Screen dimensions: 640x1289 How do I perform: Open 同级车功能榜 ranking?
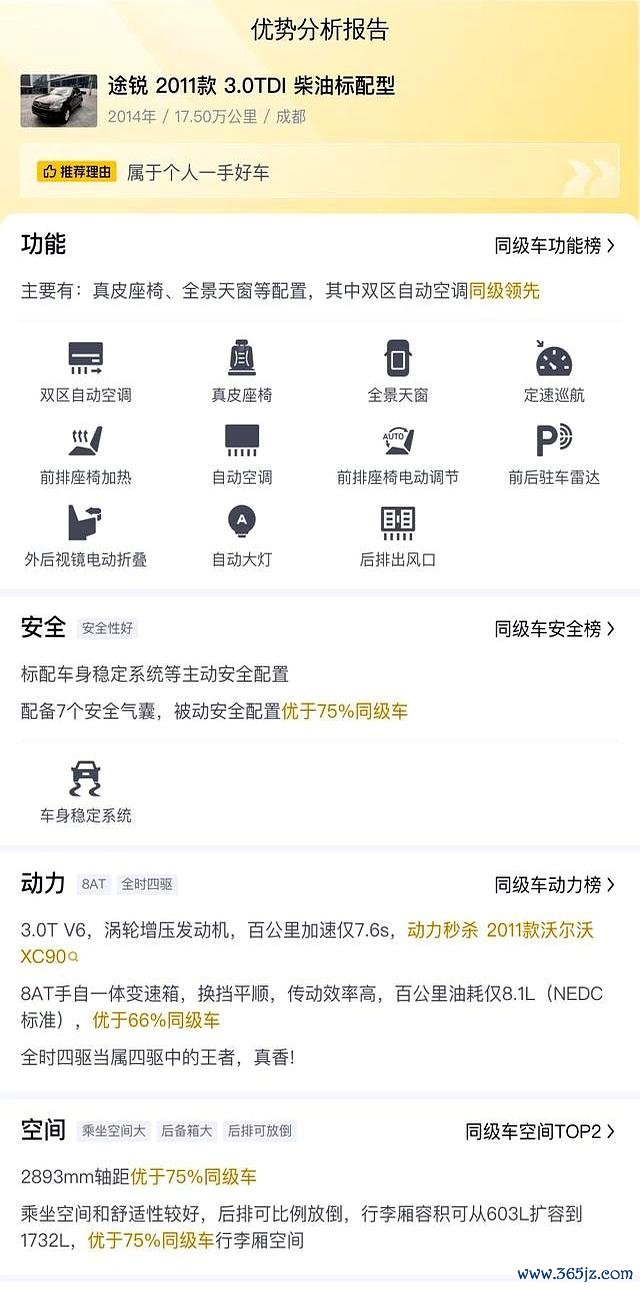[x=555, y=245]
